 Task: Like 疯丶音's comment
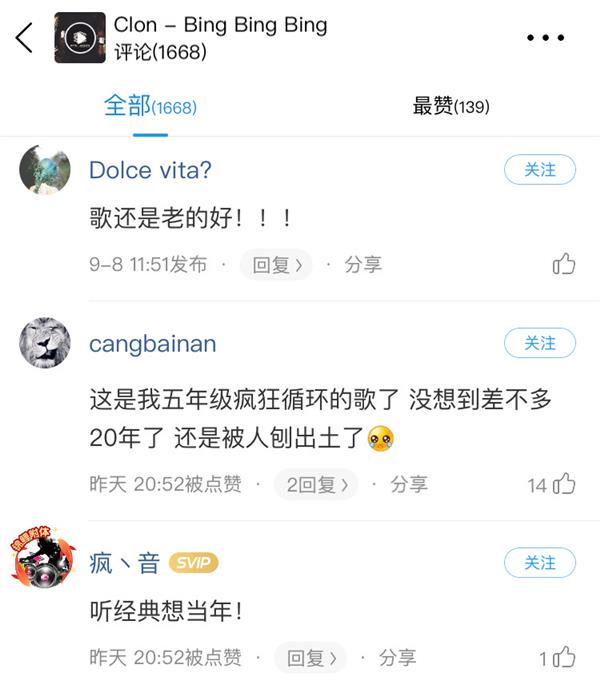pos(564,657)
